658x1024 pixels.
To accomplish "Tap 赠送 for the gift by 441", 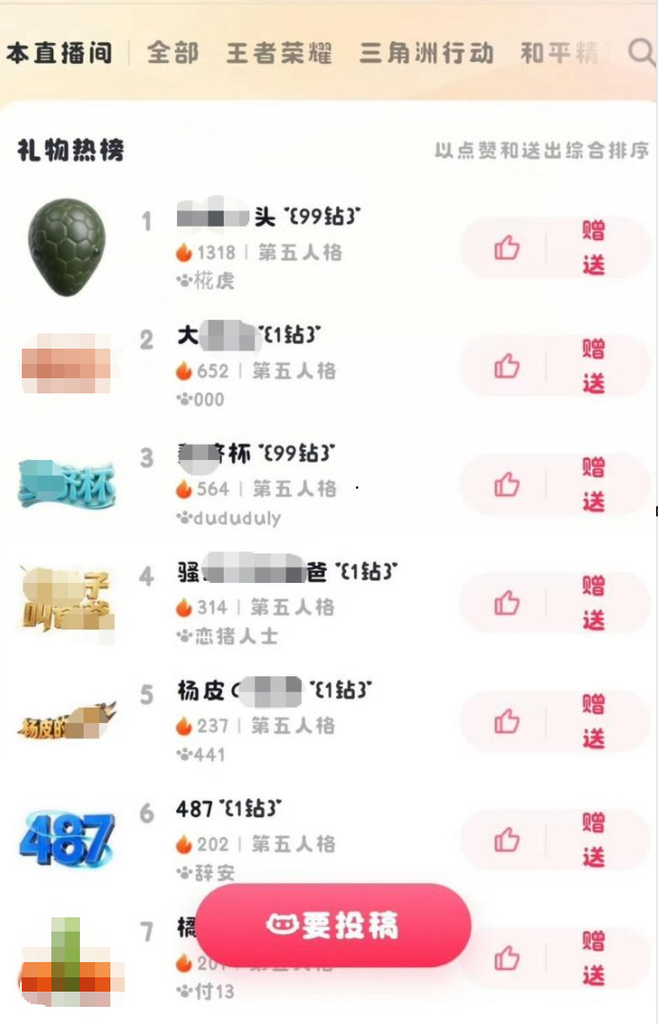I will [593, 722].
